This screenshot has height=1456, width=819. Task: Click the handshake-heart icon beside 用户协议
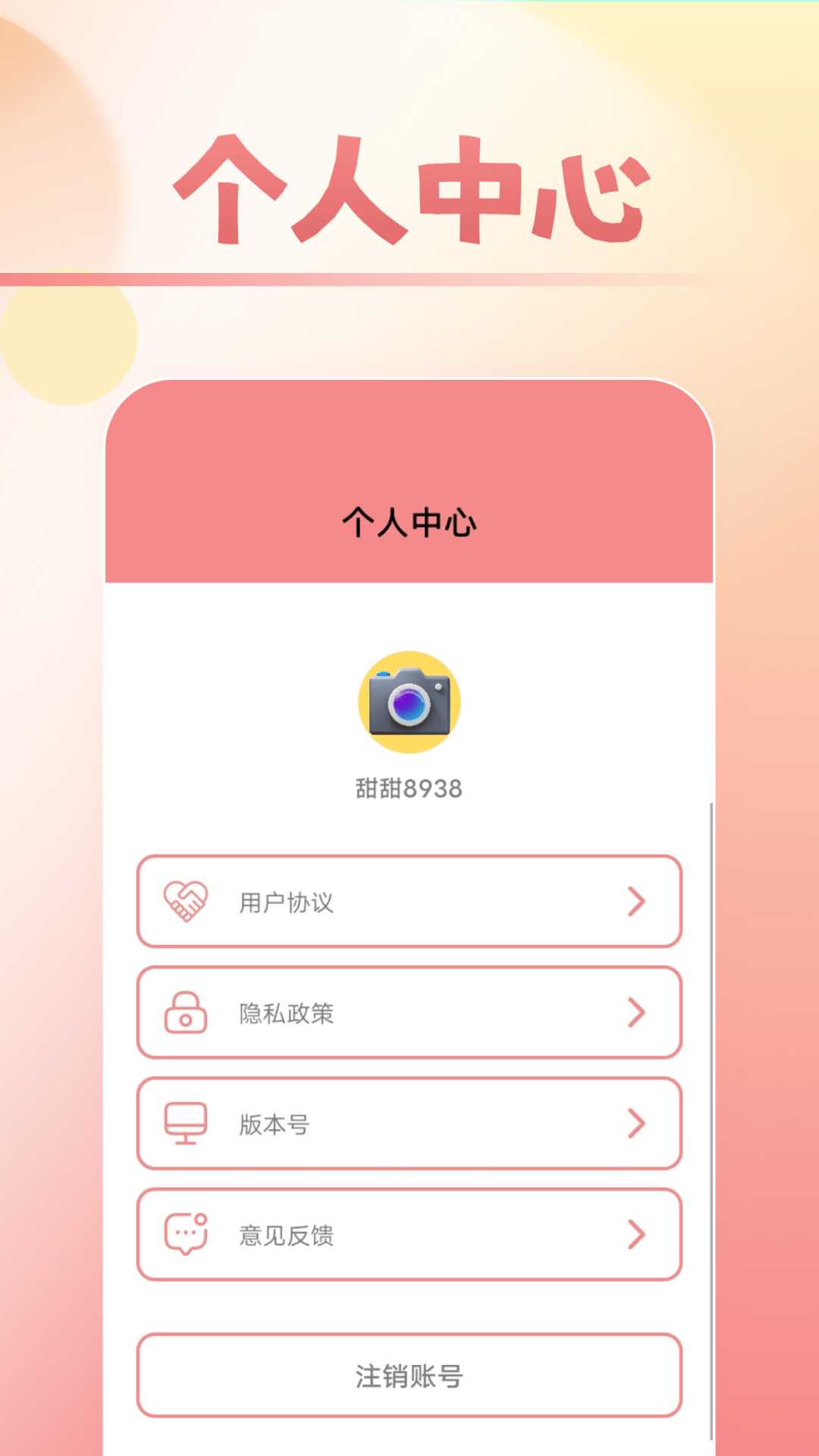coord(184,902)
